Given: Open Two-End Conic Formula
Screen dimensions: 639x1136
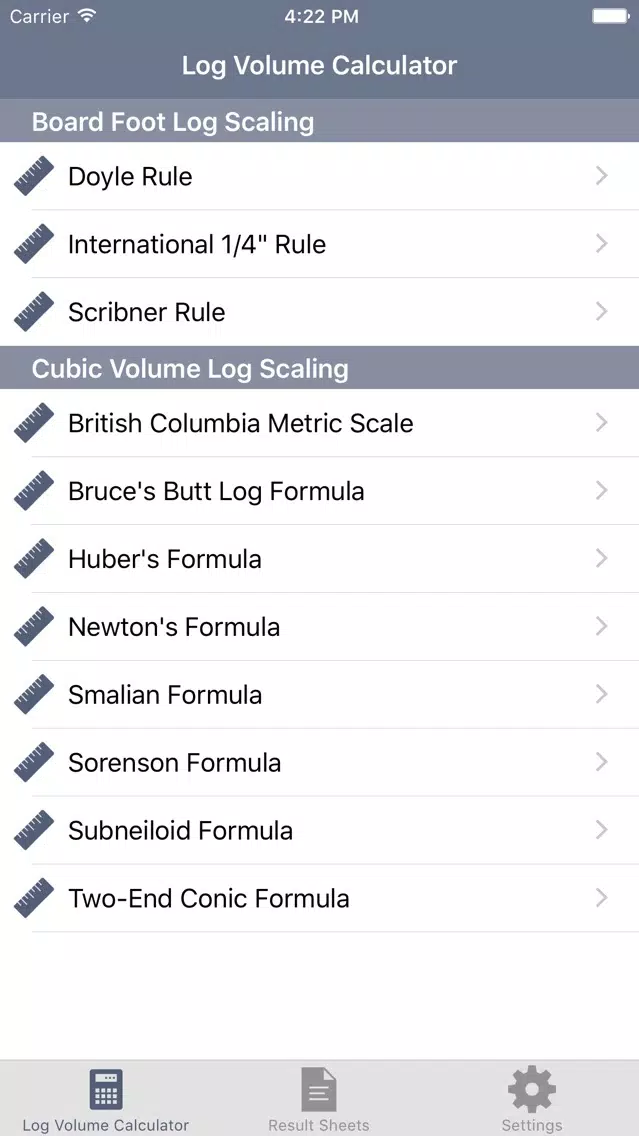Looking at the screenshot, I should (x=320, y=898).
